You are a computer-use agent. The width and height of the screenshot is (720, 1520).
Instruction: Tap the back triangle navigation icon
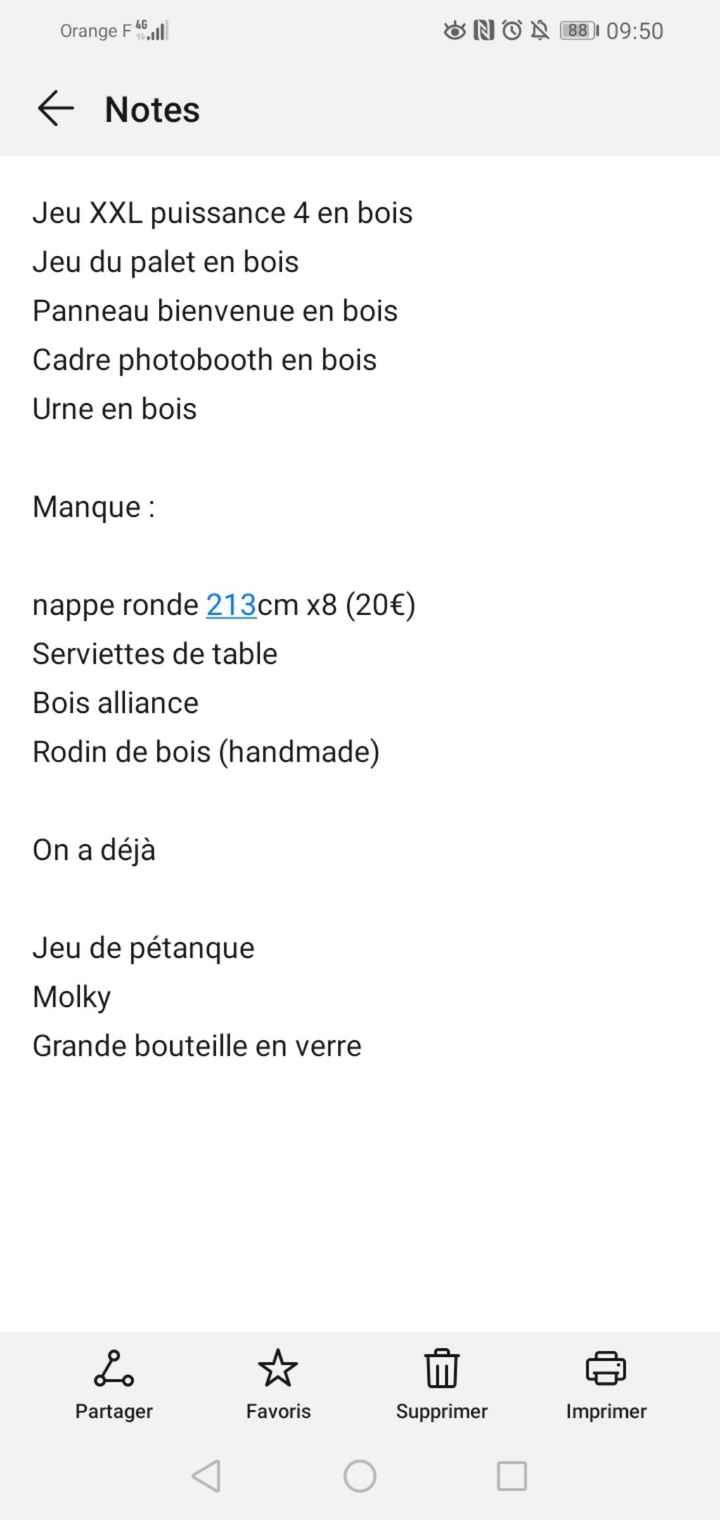click(206, 1474)
